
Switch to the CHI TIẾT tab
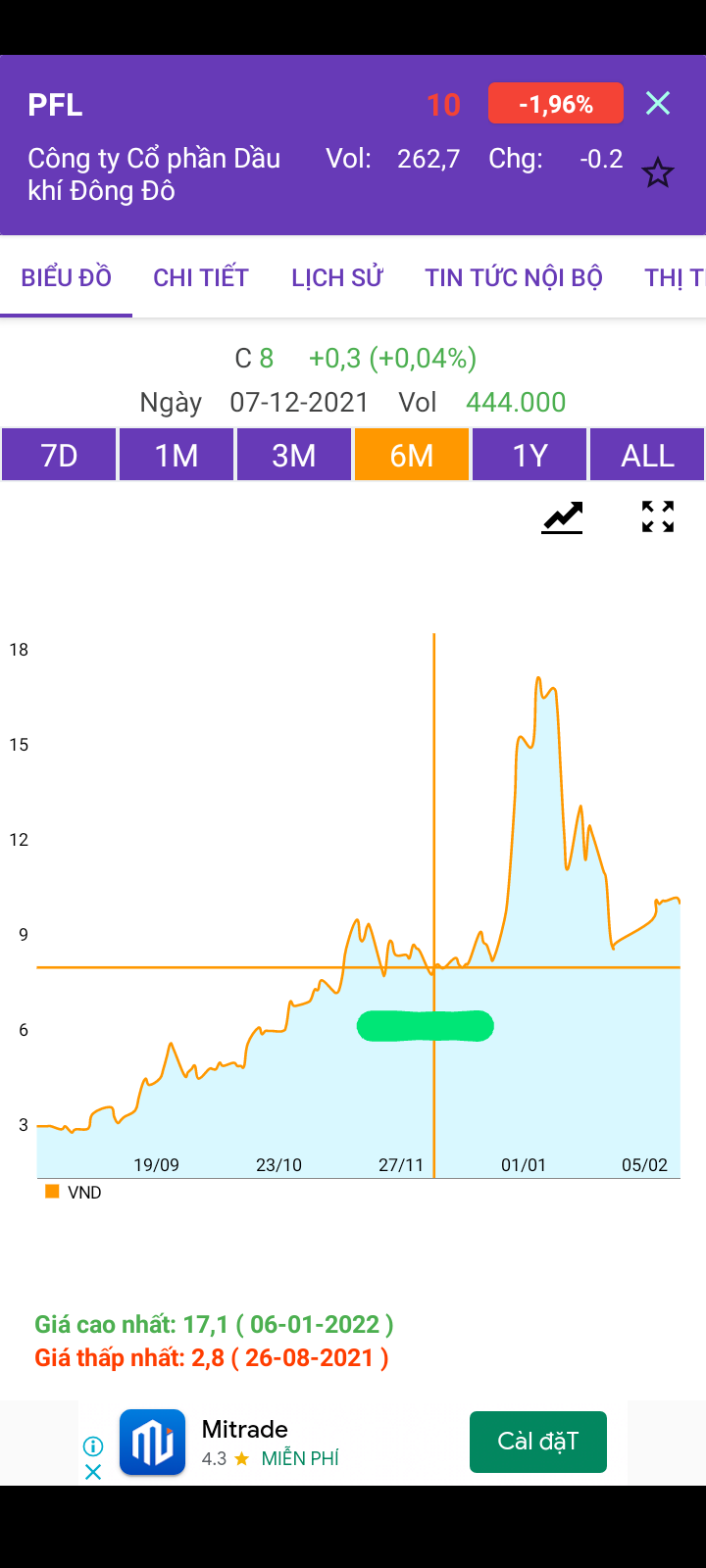(x=201, y=277)
